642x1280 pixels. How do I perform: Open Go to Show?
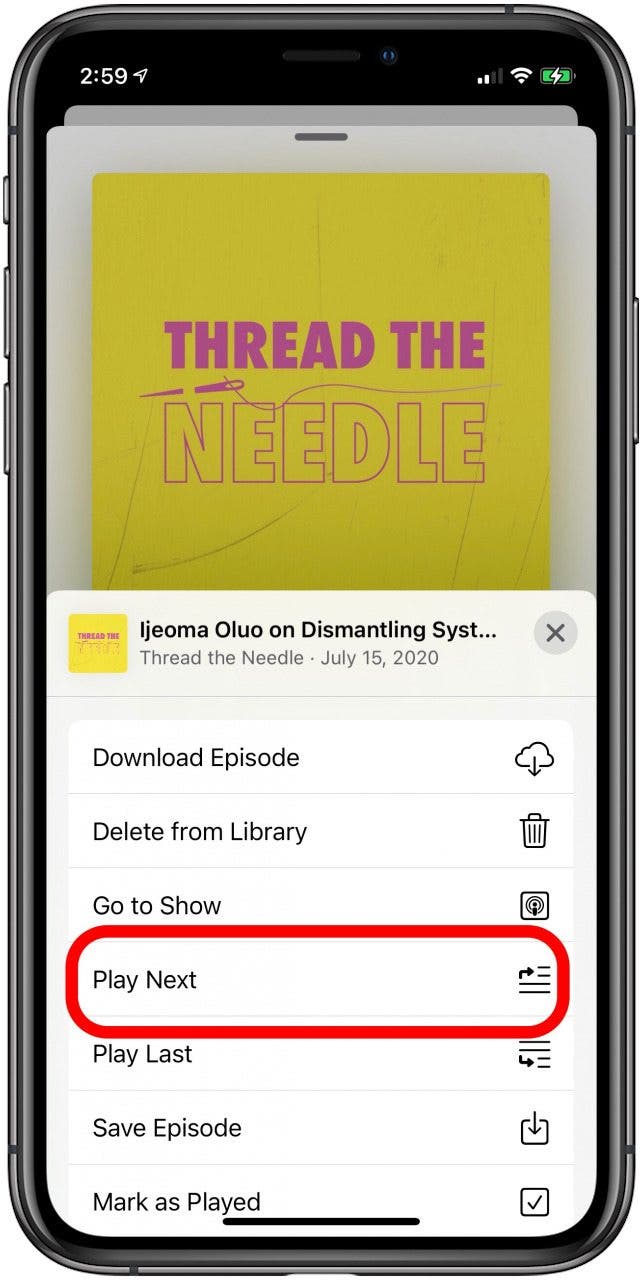click(320, 906)
